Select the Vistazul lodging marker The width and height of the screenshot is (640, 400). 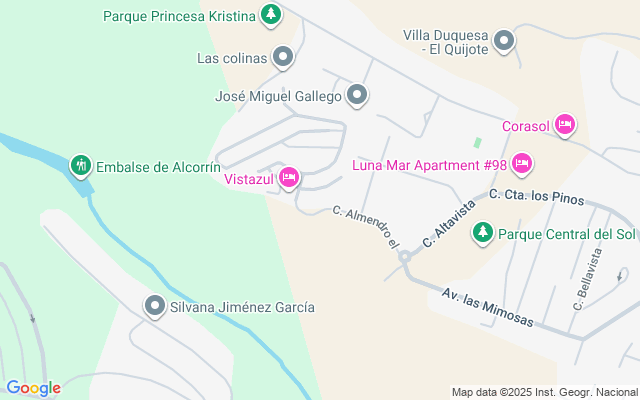[x=289, y=178]
